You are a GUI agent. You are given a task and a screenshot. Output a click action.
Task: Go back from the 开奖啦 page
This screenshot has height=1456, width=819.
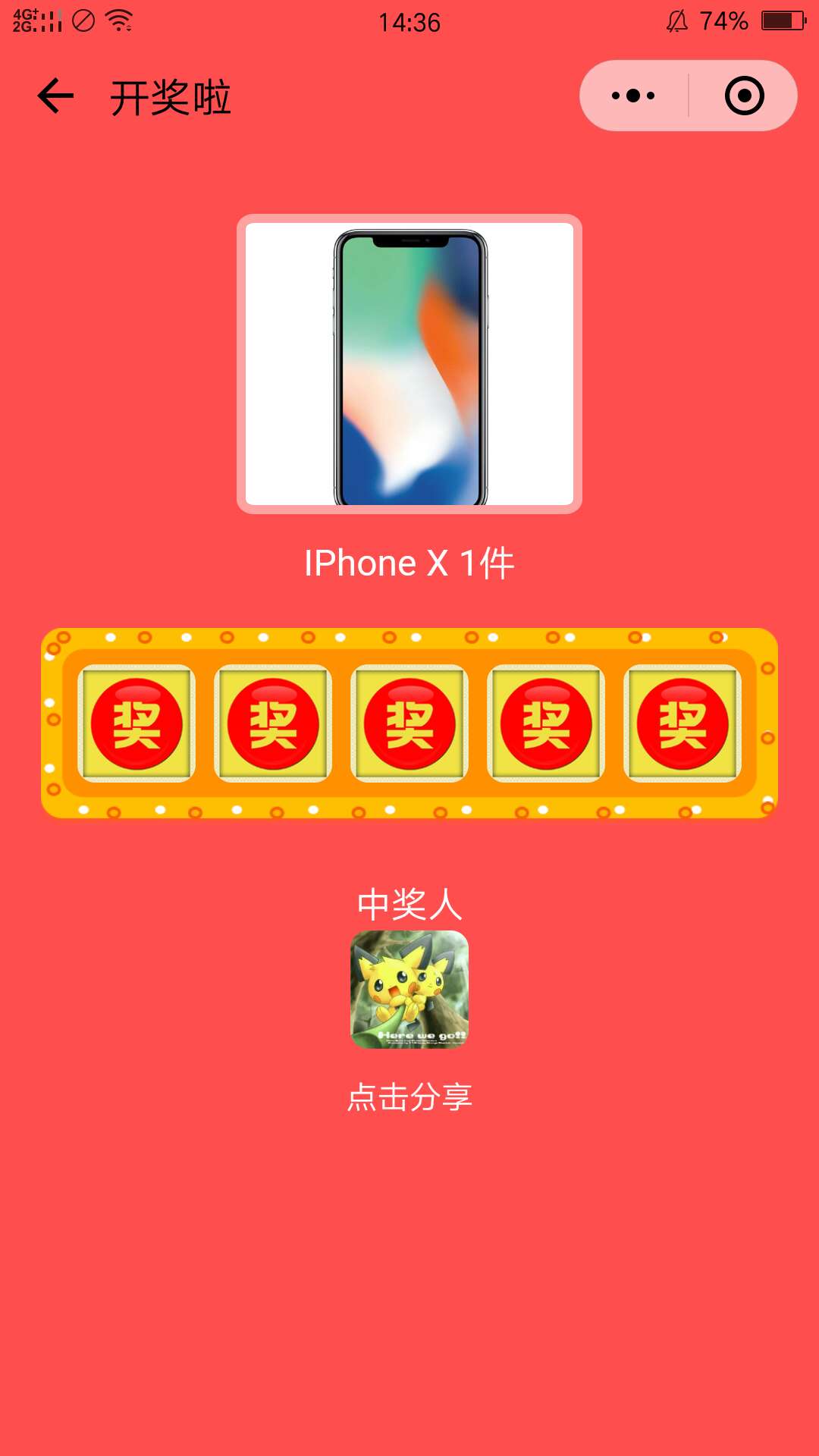[x=55, y=96]
